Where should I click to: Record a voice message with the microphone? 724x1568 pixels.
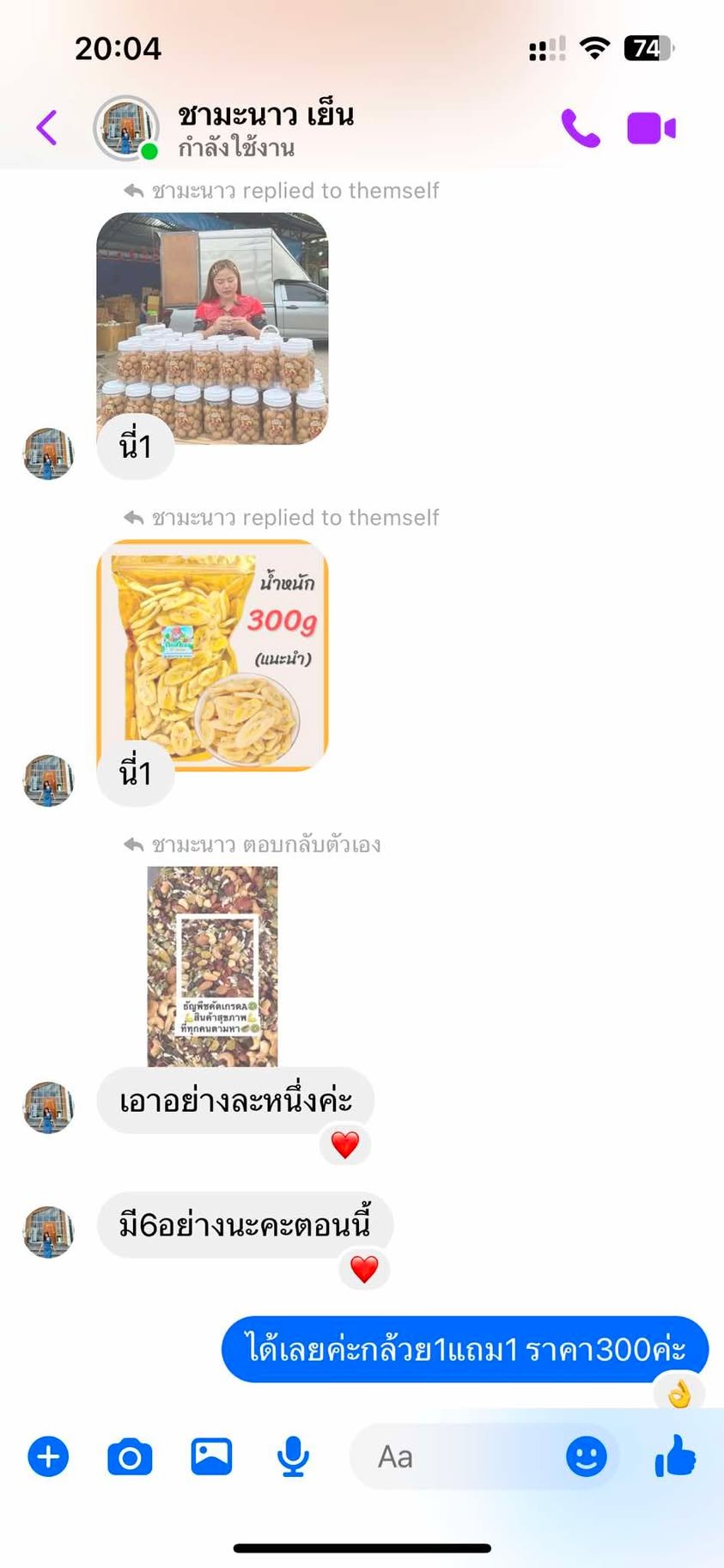(x=293, y=1456)
